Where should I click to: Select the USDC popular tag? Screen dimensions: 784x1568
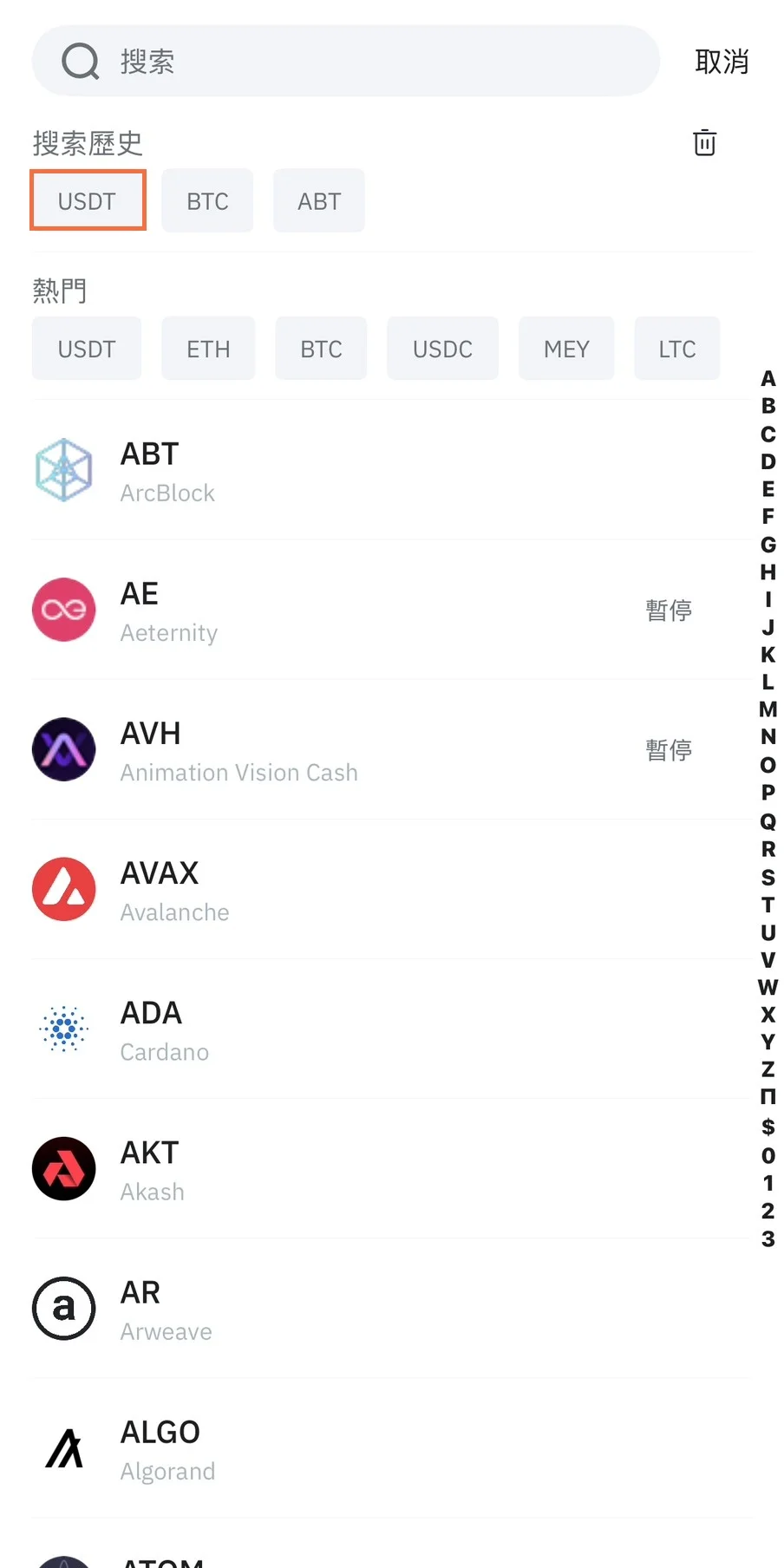(x=442, y=348)
